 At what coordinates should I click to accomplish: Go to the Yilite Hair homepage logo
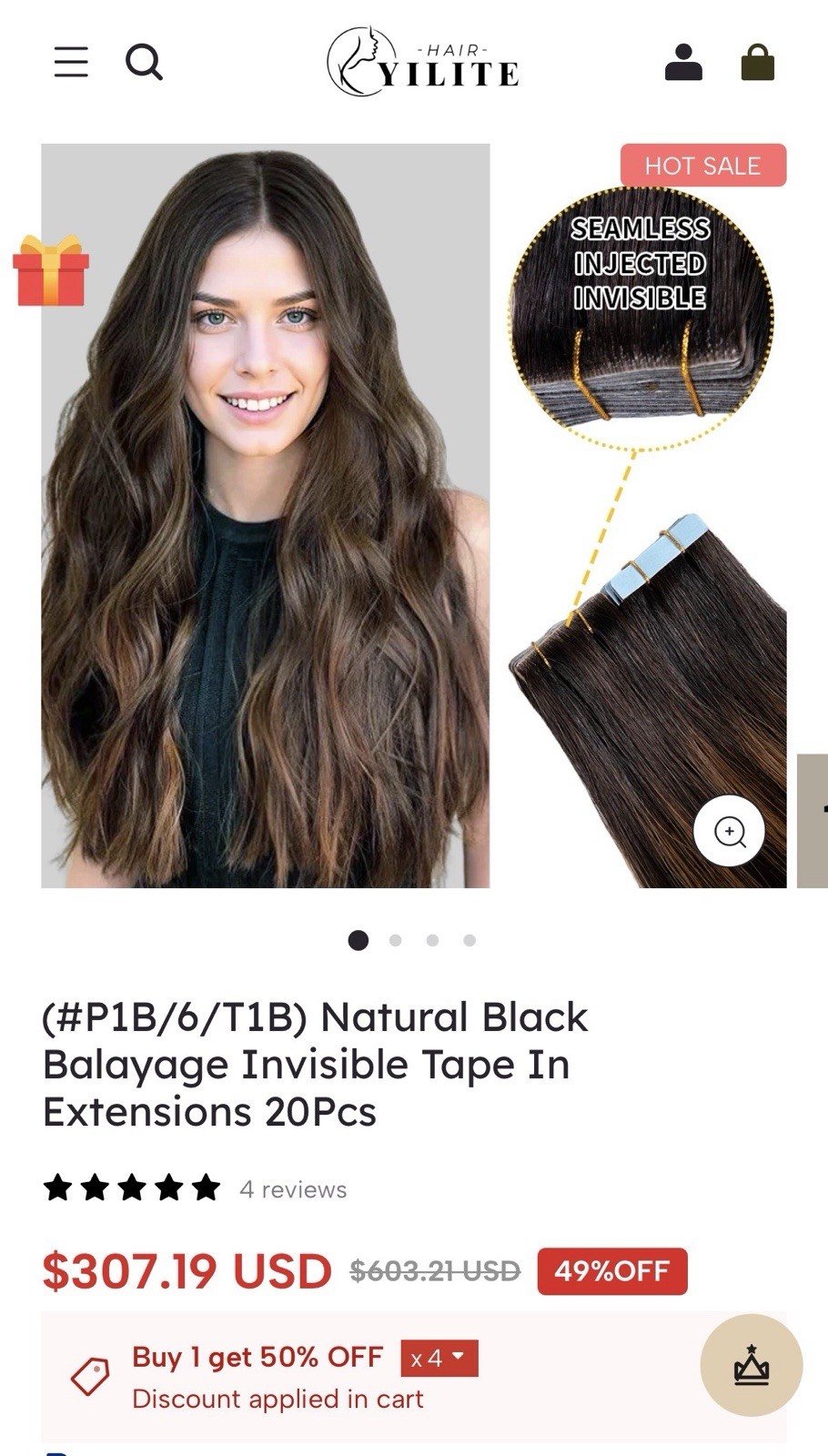[423, 63]
